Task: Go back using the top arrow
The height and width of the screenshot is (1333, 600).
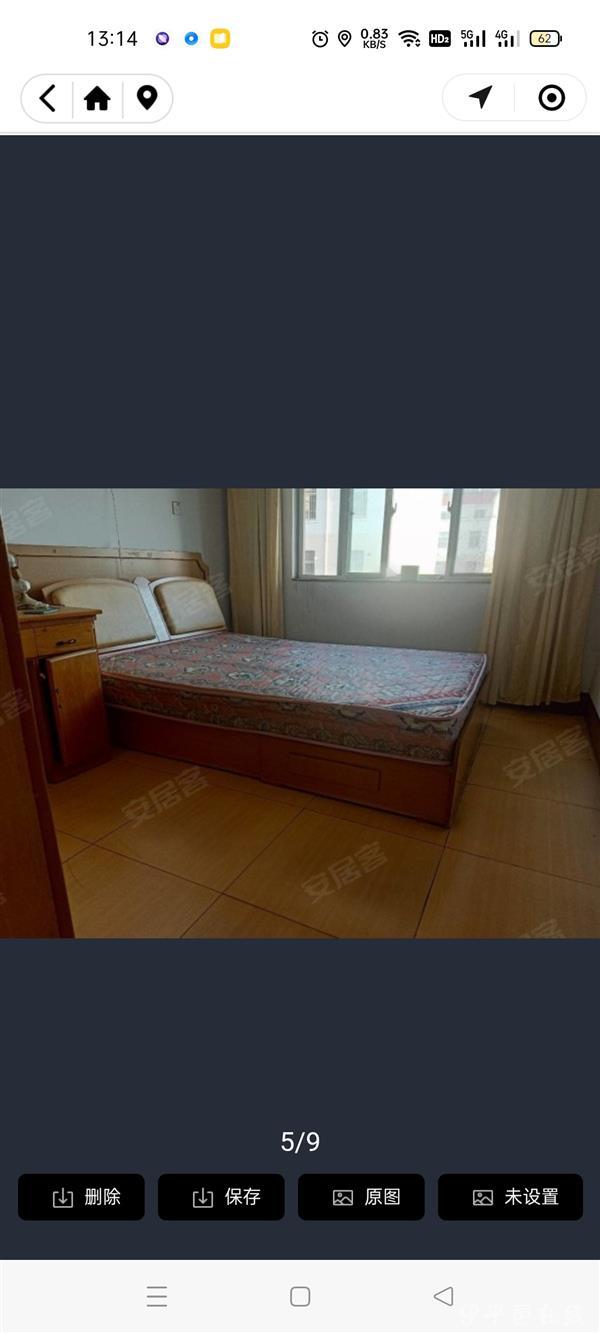Action: point(47,98)
